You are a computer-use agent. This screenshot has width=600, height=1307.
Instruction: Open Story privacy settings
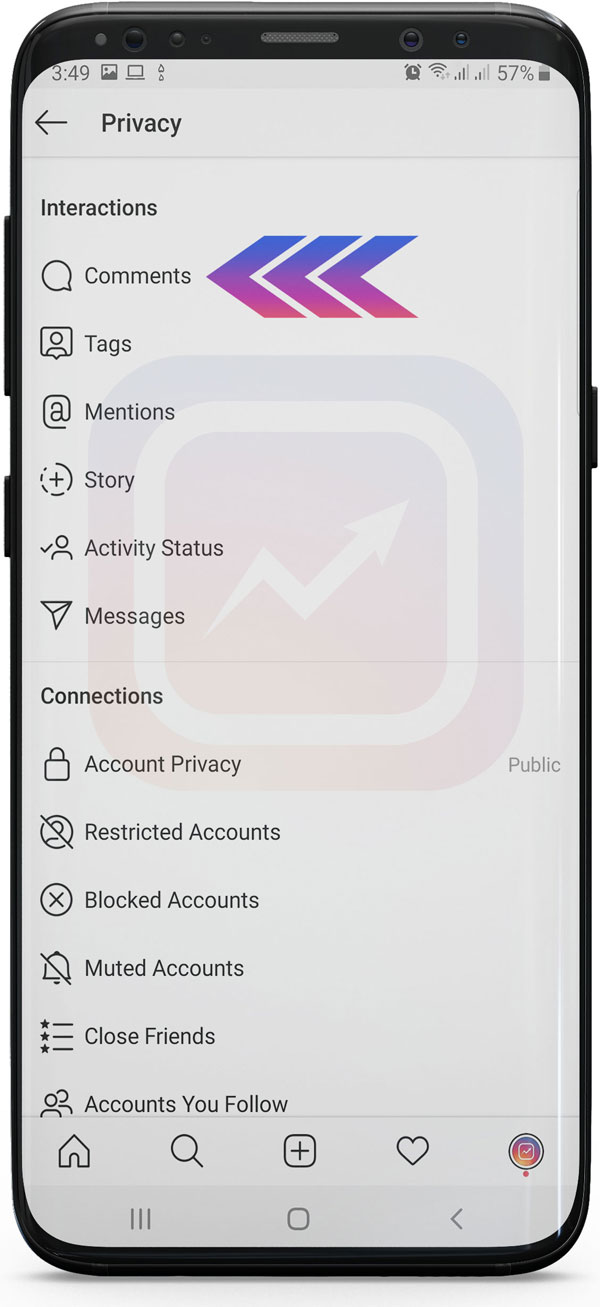300,480
